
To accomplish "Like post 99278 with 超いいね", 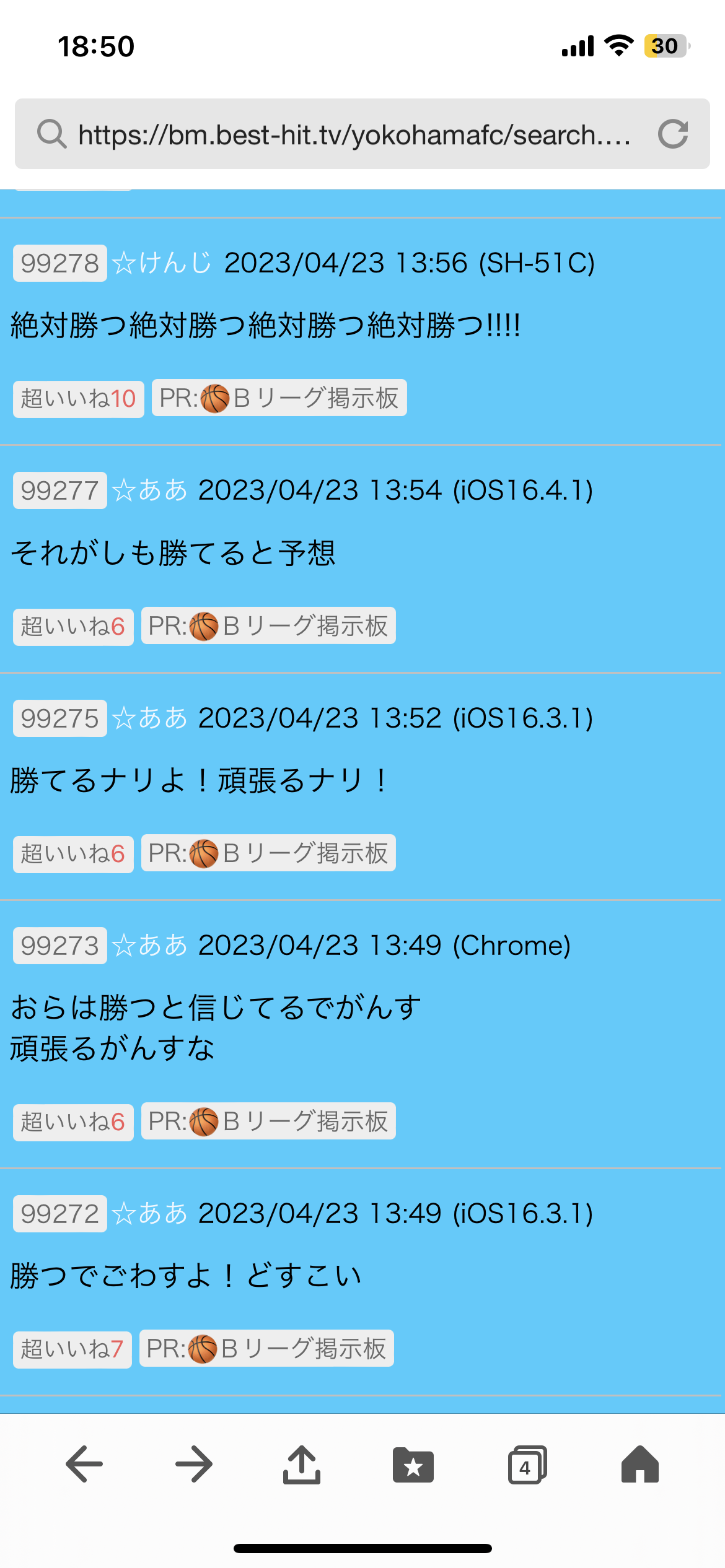I will (79, 399).
